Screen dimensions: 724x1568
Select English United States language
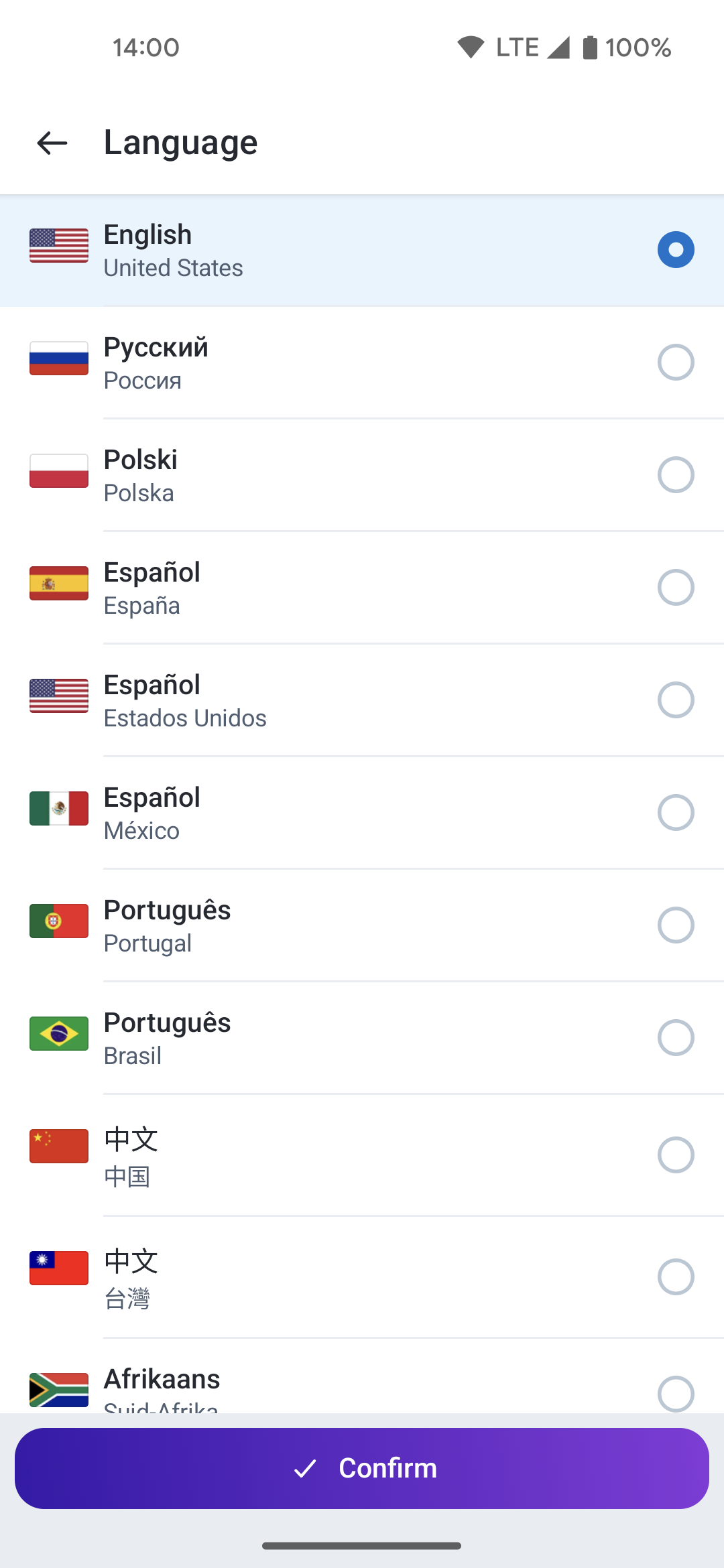point(362,251)
